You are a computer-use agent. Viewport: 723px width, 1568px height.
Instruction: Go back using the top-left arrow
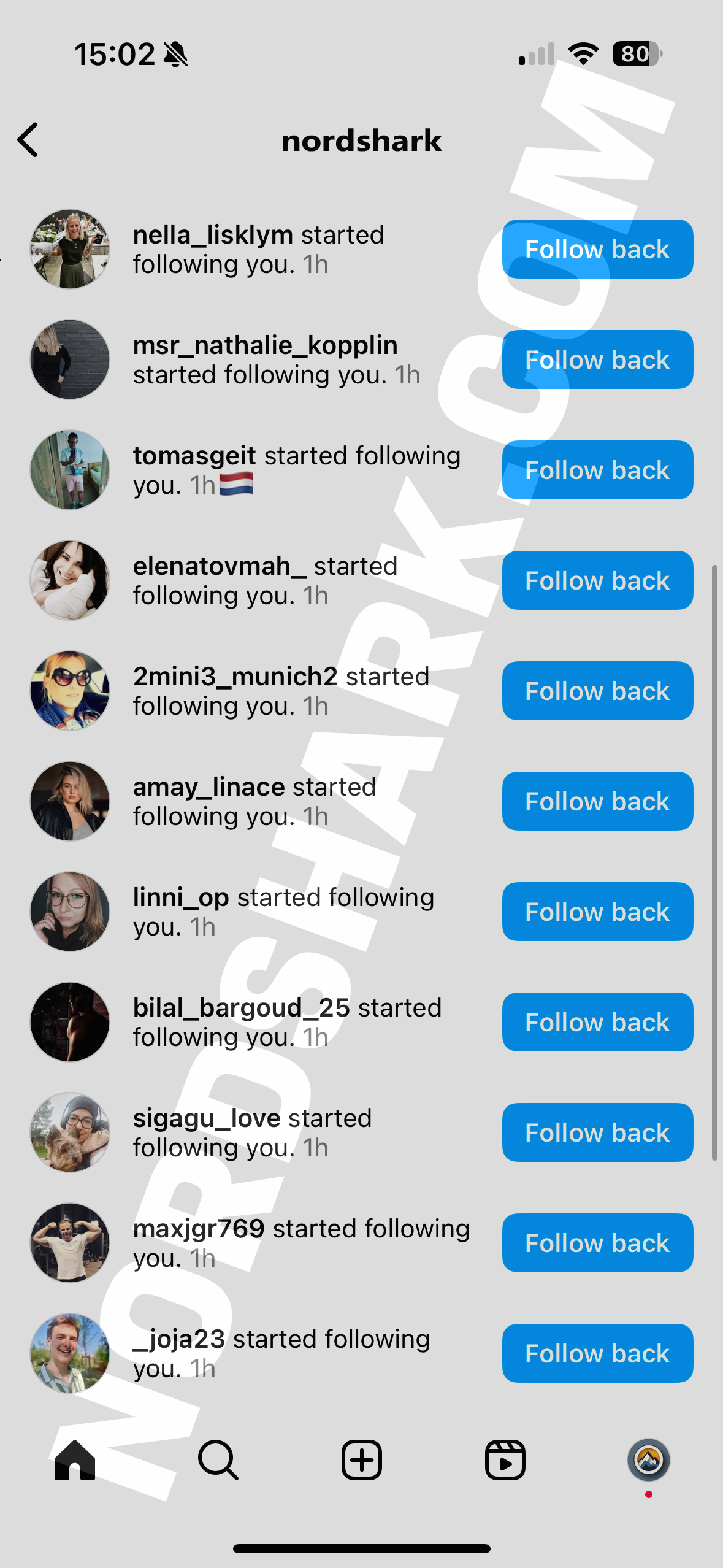coord(28,140)
